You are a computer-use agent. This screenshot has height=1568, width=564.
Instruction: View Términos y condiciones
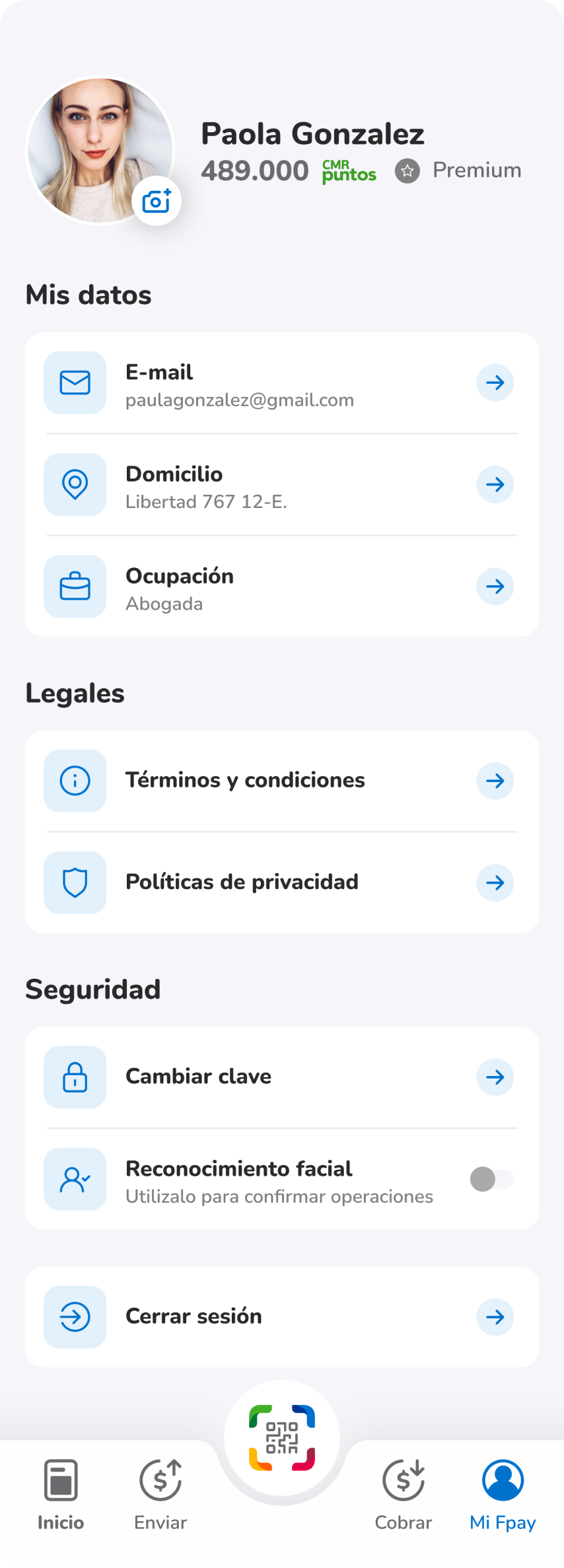pyautogui.click(x=282, y=781)
